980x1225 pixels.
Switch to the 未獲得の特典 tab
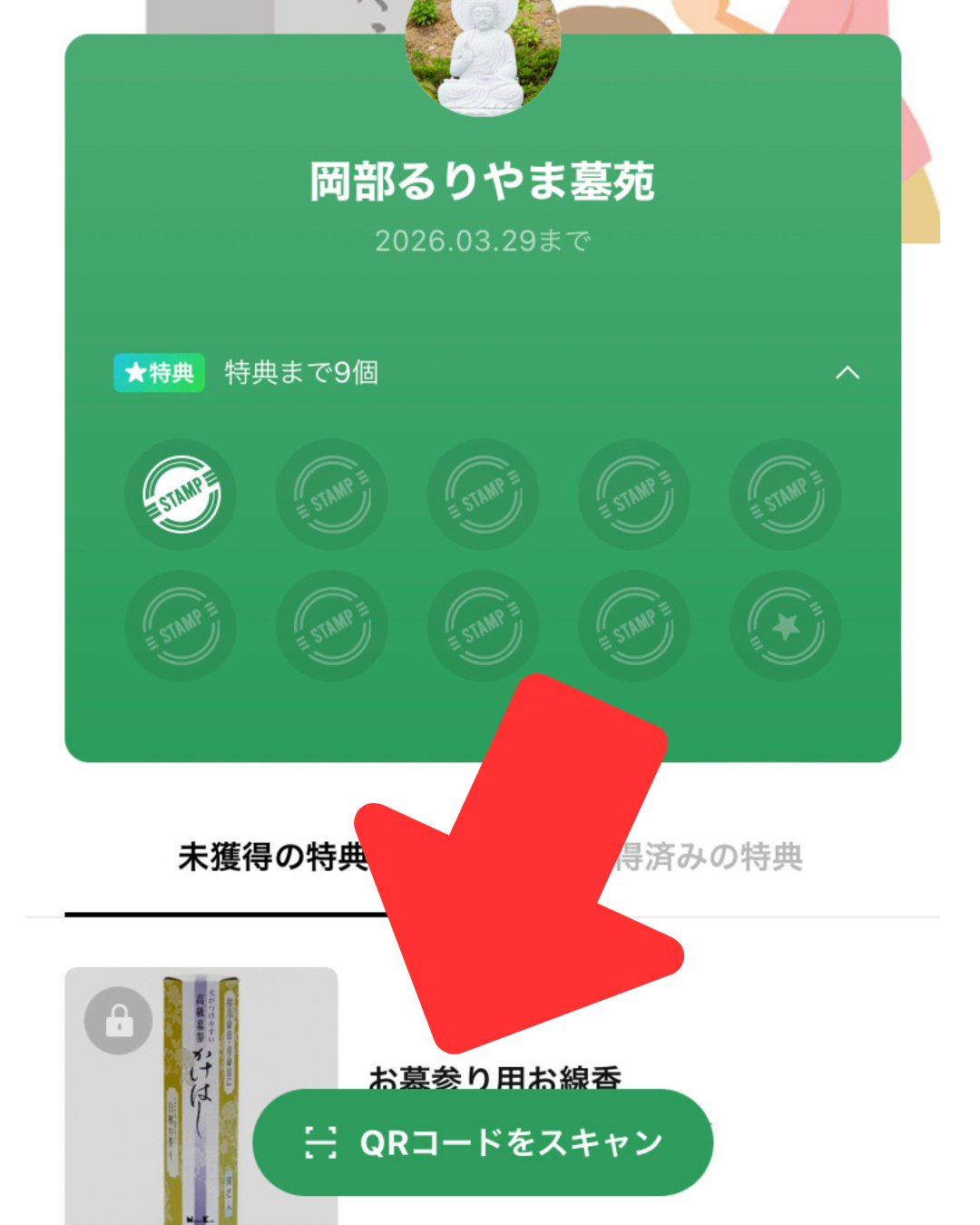(x=272, y=857)
